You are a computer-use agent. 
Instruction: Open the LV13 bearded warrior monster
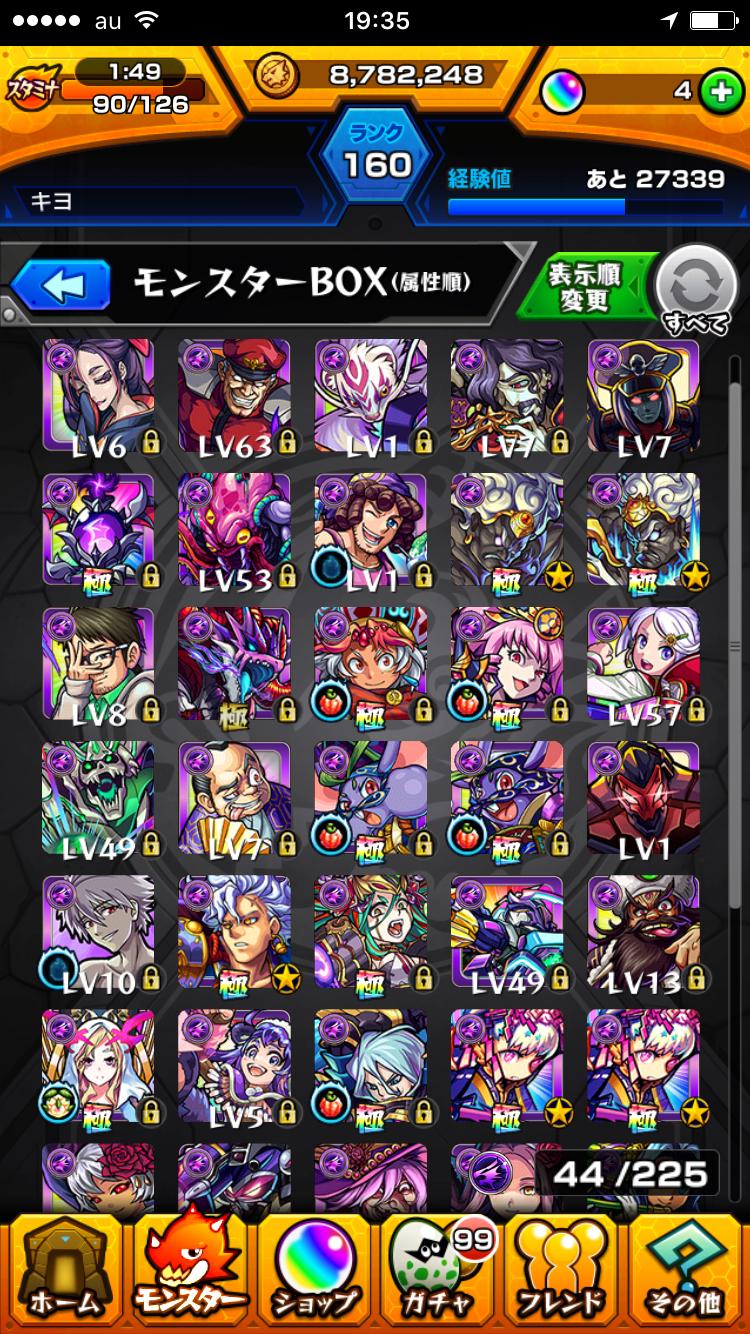pyautogui.click(x=643, y=932)
